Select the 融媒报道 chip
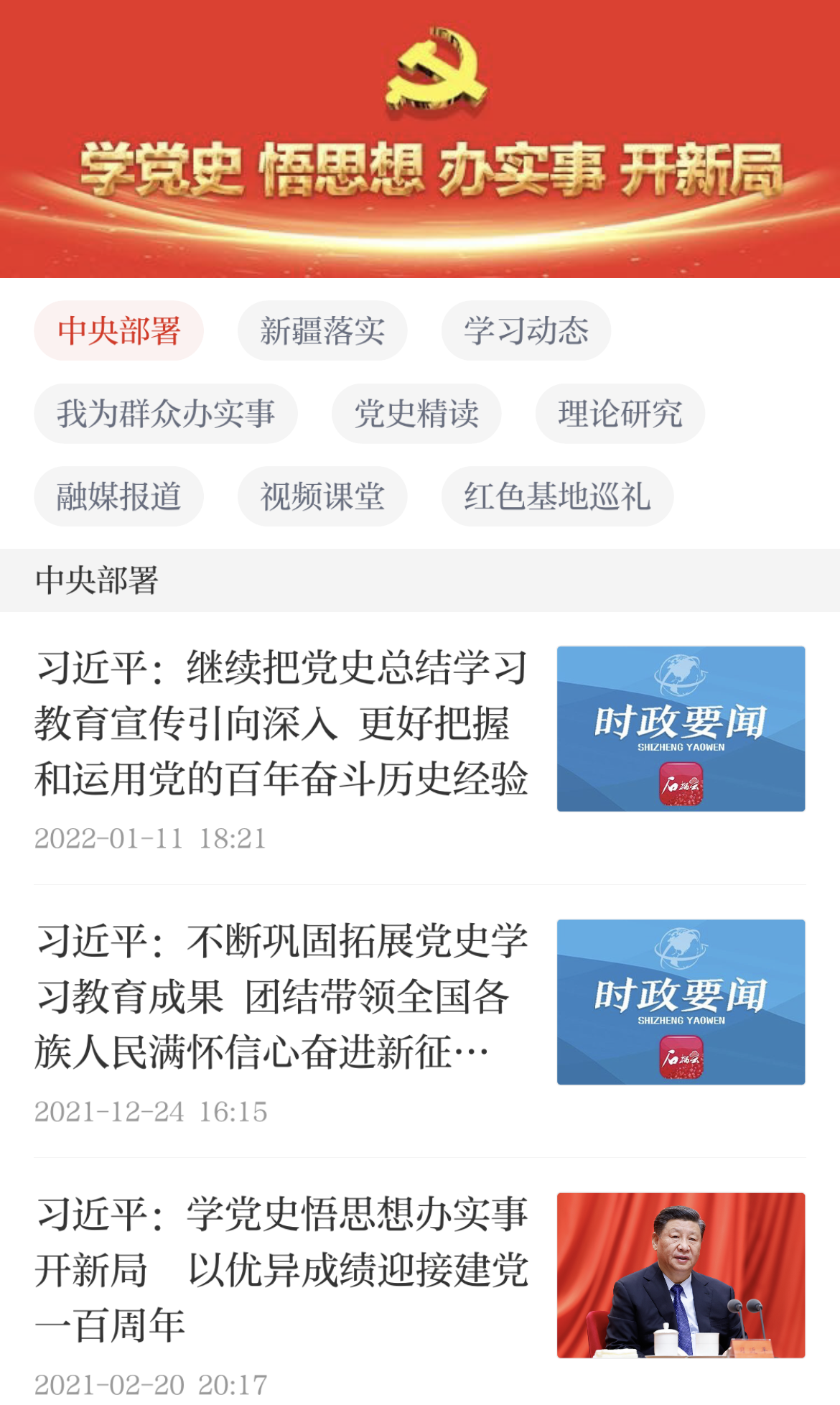The height and width of the screenshot is (1405, 840). click(x=118, y=496)
